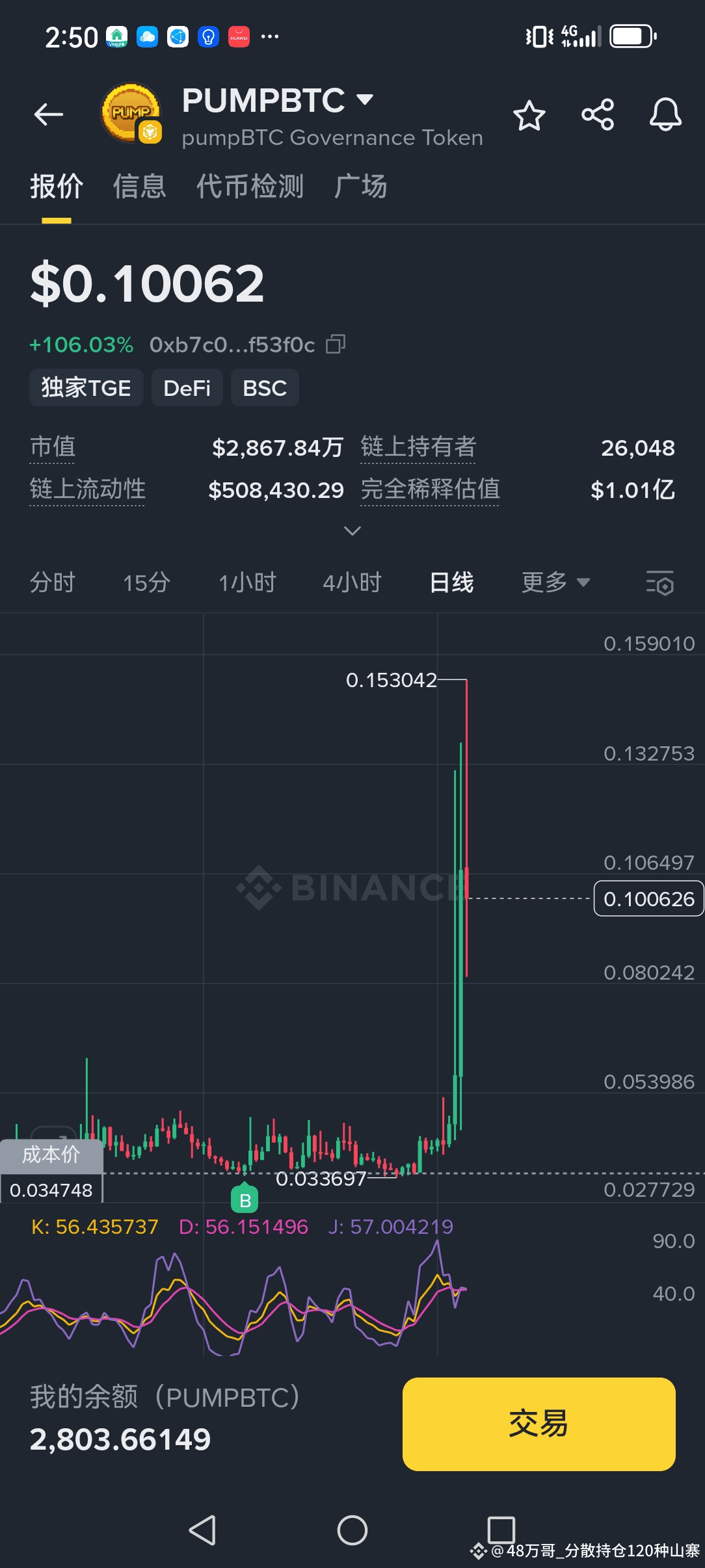Image resolution: width=705 pixels, height=1568 pixels.
Task: Open the 广场 tab
Action: (360, 187)
